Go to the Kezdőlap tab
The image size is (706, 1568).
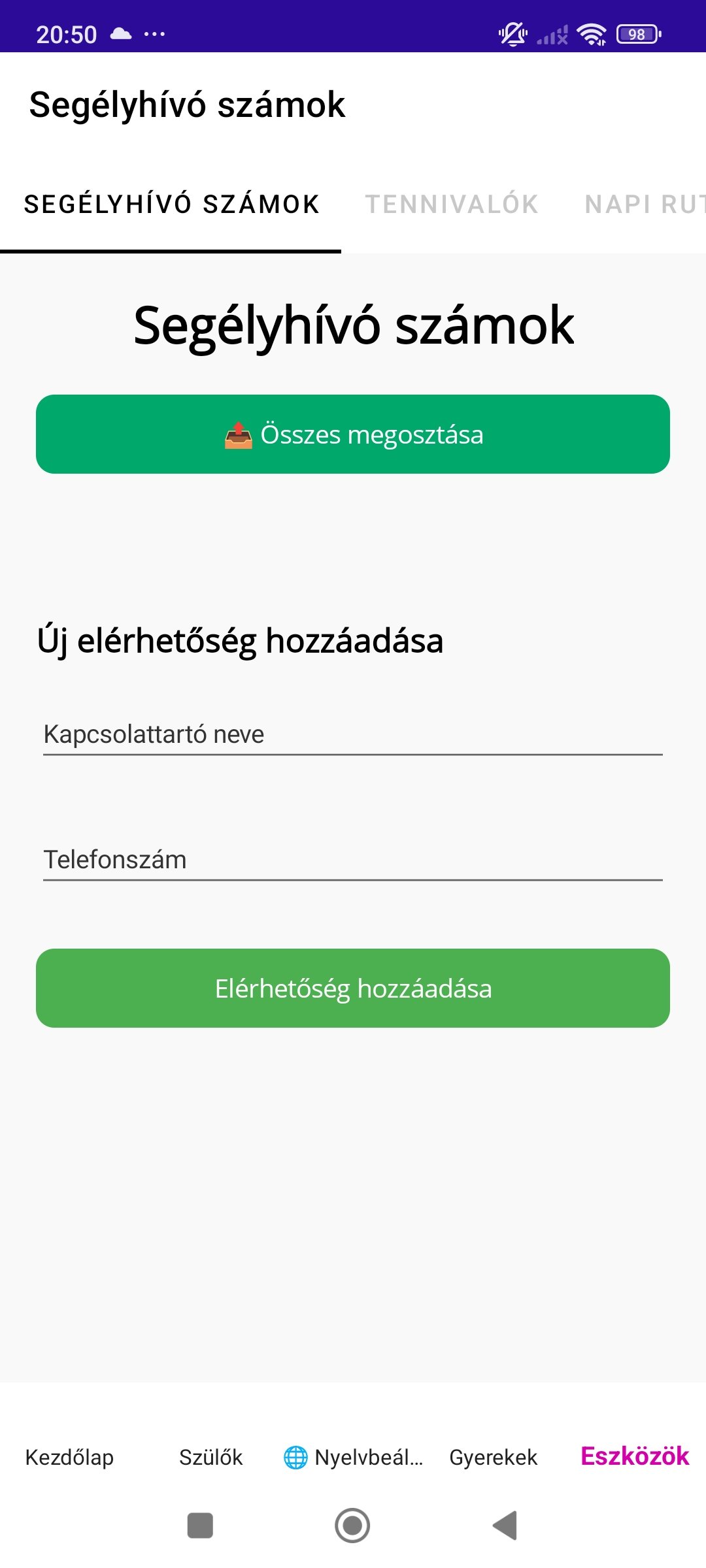tap(69, 1457)
